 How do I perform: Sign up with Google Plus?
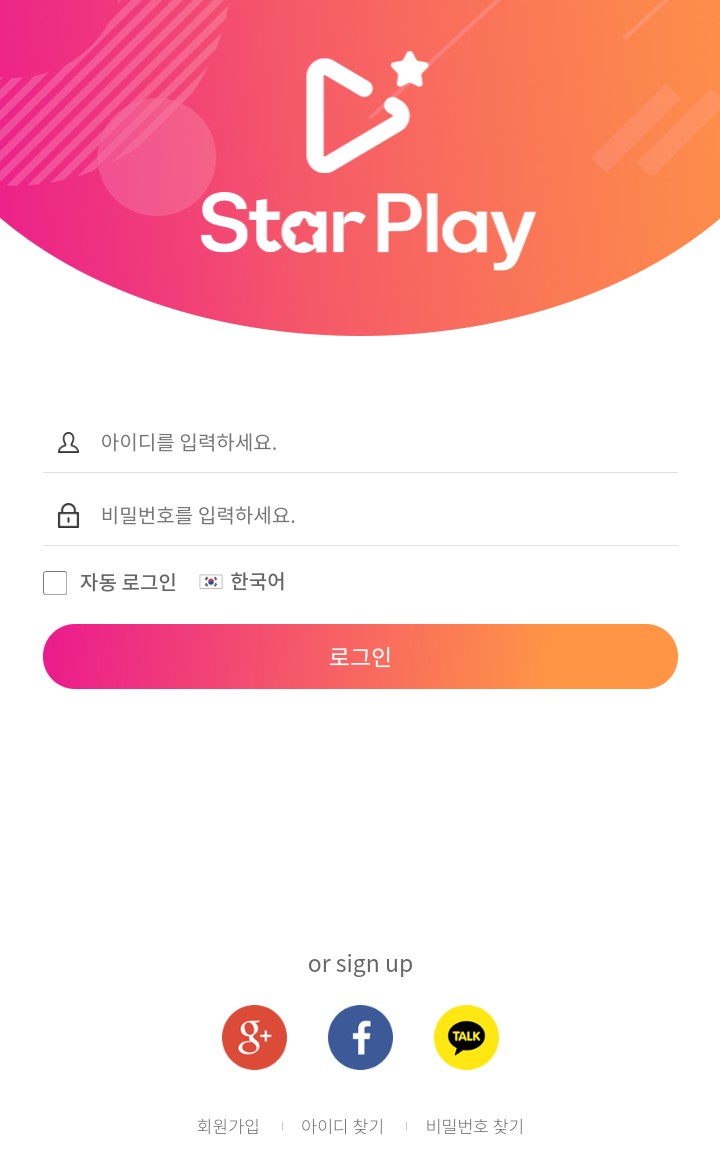coord(254,1037)
